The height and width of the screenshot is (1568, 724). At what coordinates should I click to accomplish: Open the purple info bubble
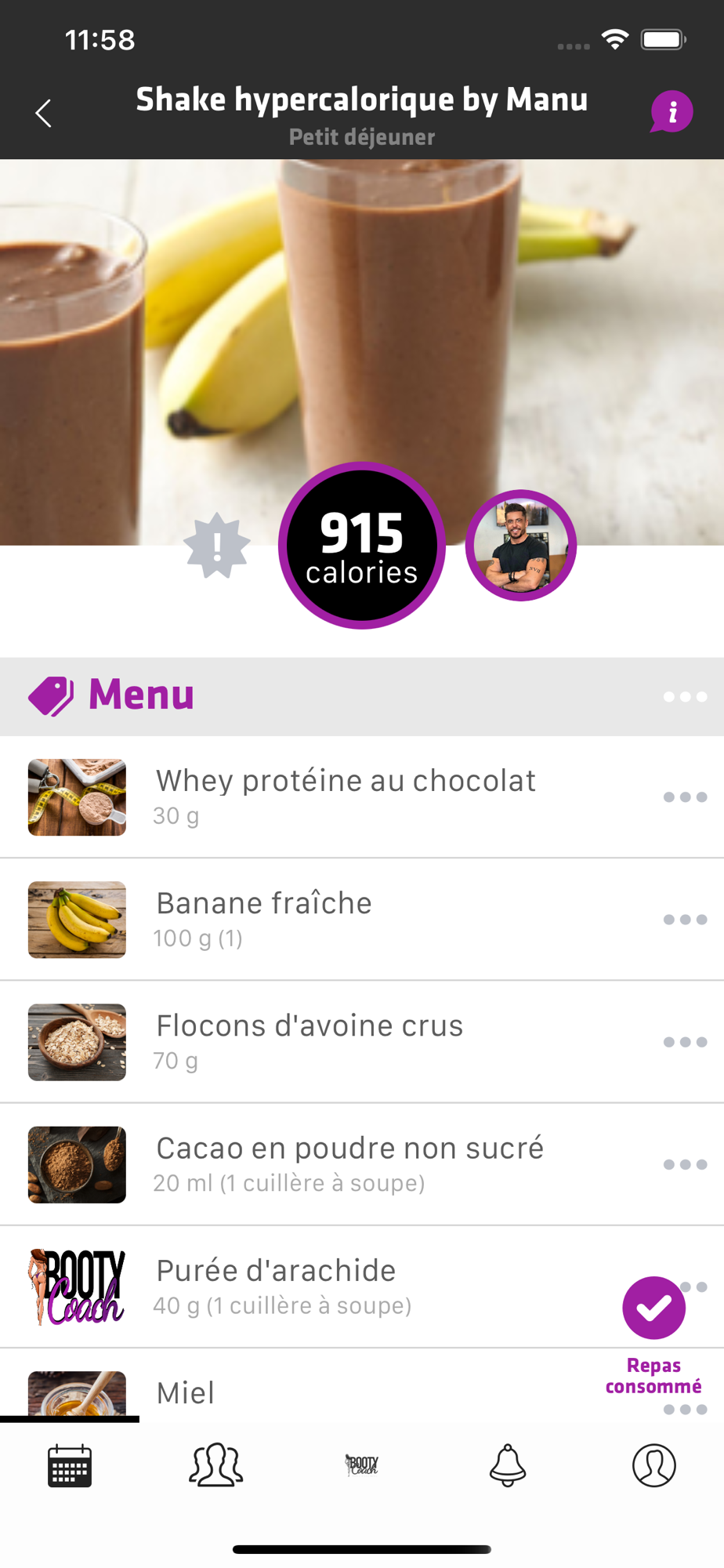672,112
